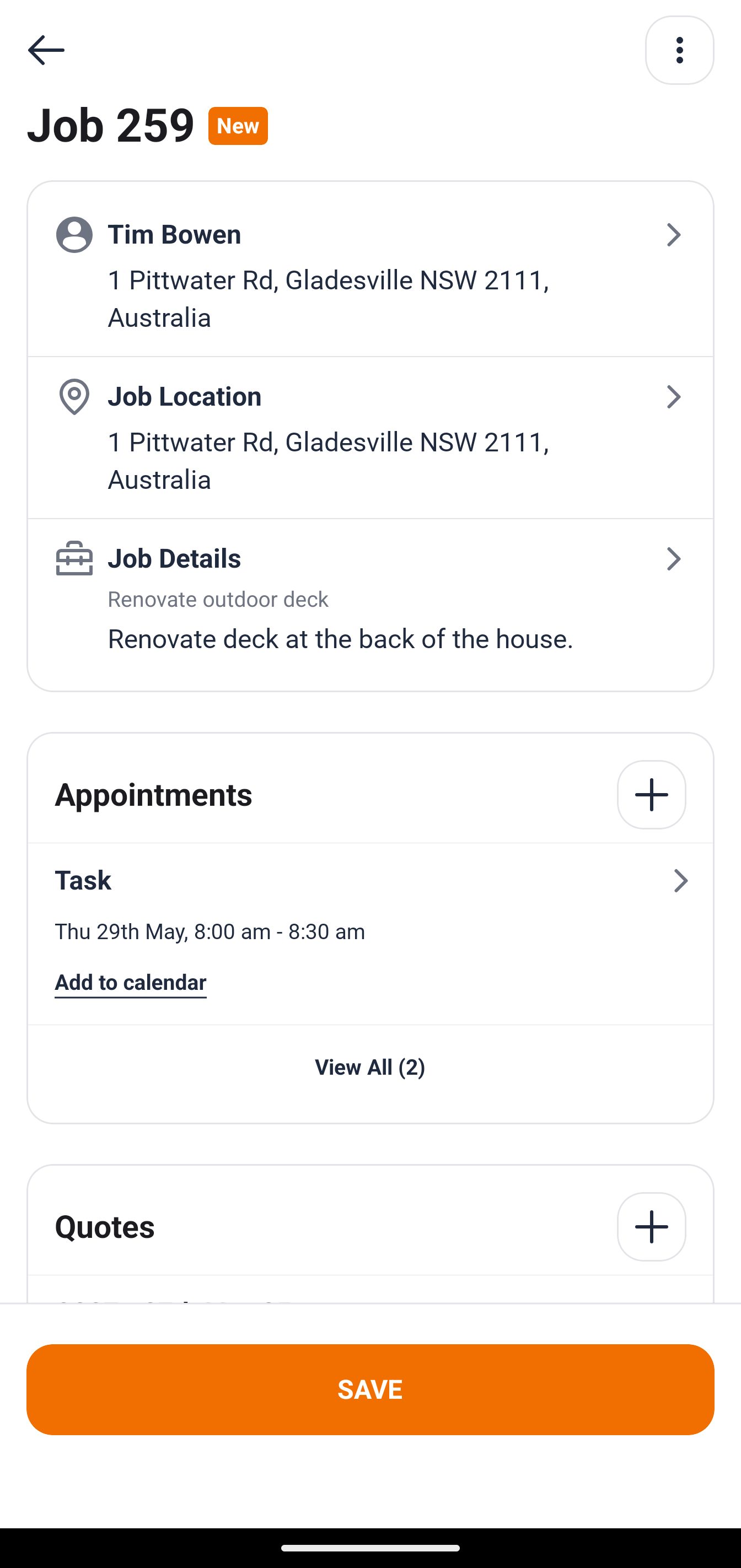Add a new quote

[651, 1226]
